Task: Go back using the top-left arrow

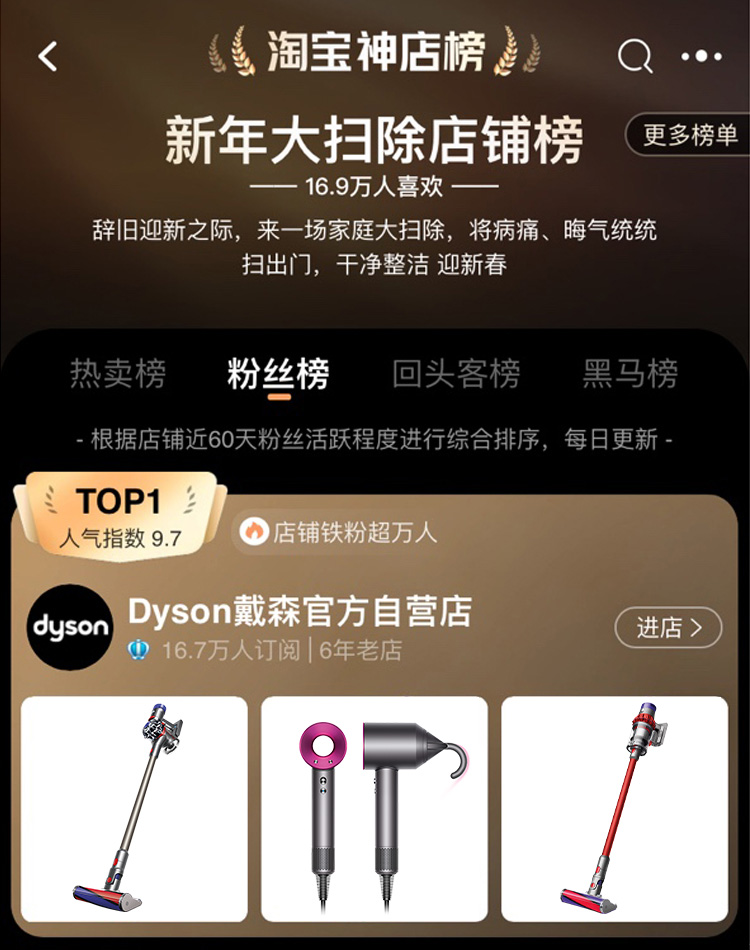Action: tap(47, 56)
